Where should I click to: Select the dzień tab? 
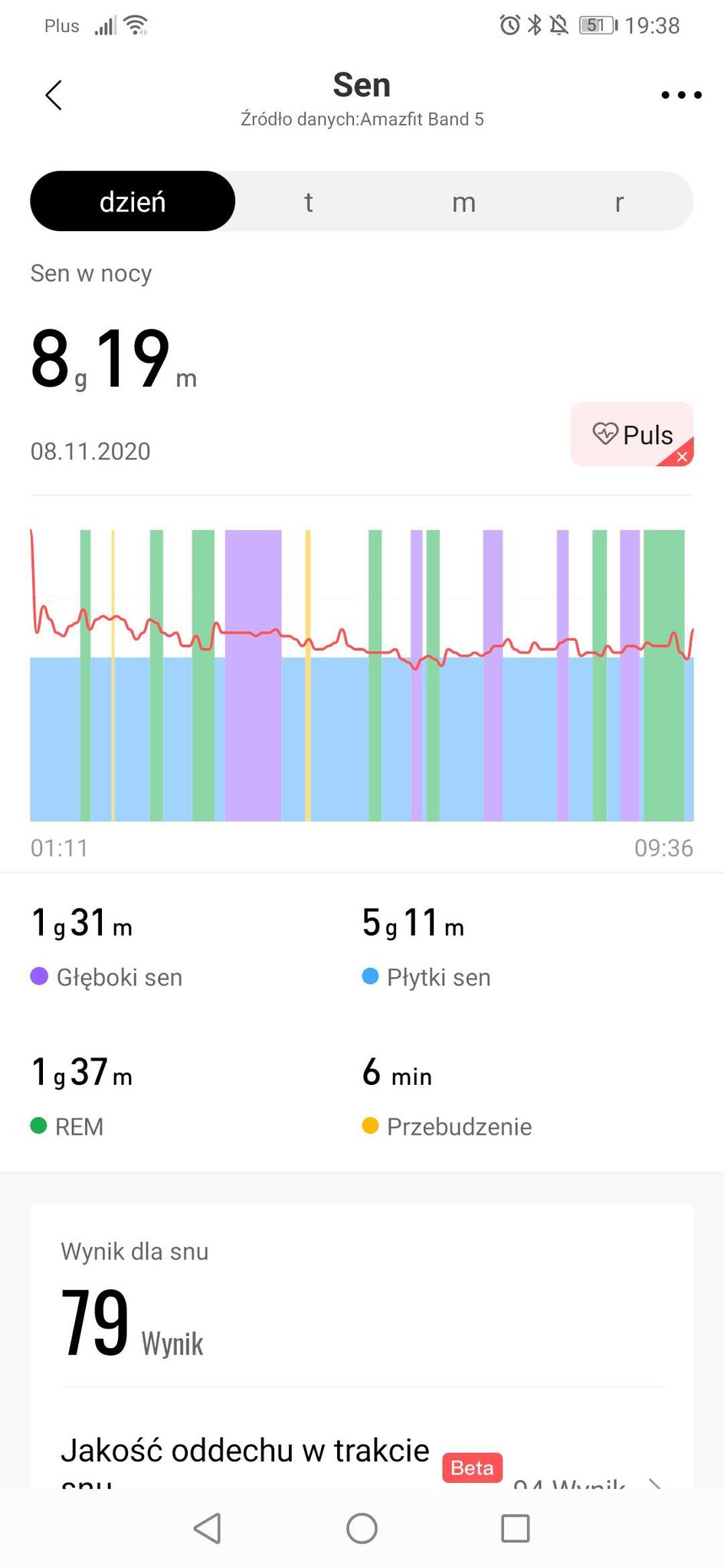pos(133,202)
